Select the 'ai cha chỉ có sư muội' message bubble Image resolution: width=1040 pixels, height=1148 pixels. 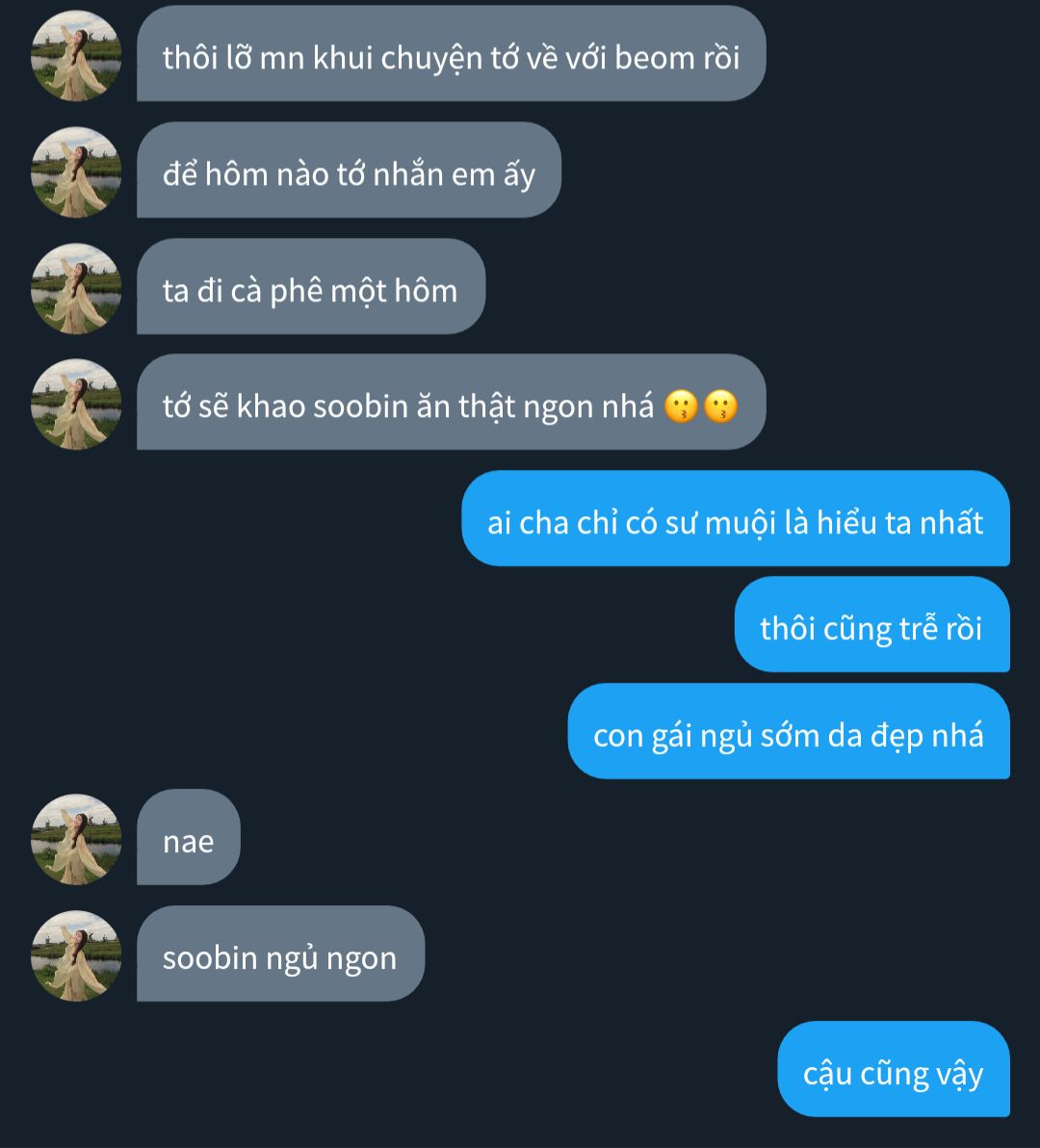[735, 520]
